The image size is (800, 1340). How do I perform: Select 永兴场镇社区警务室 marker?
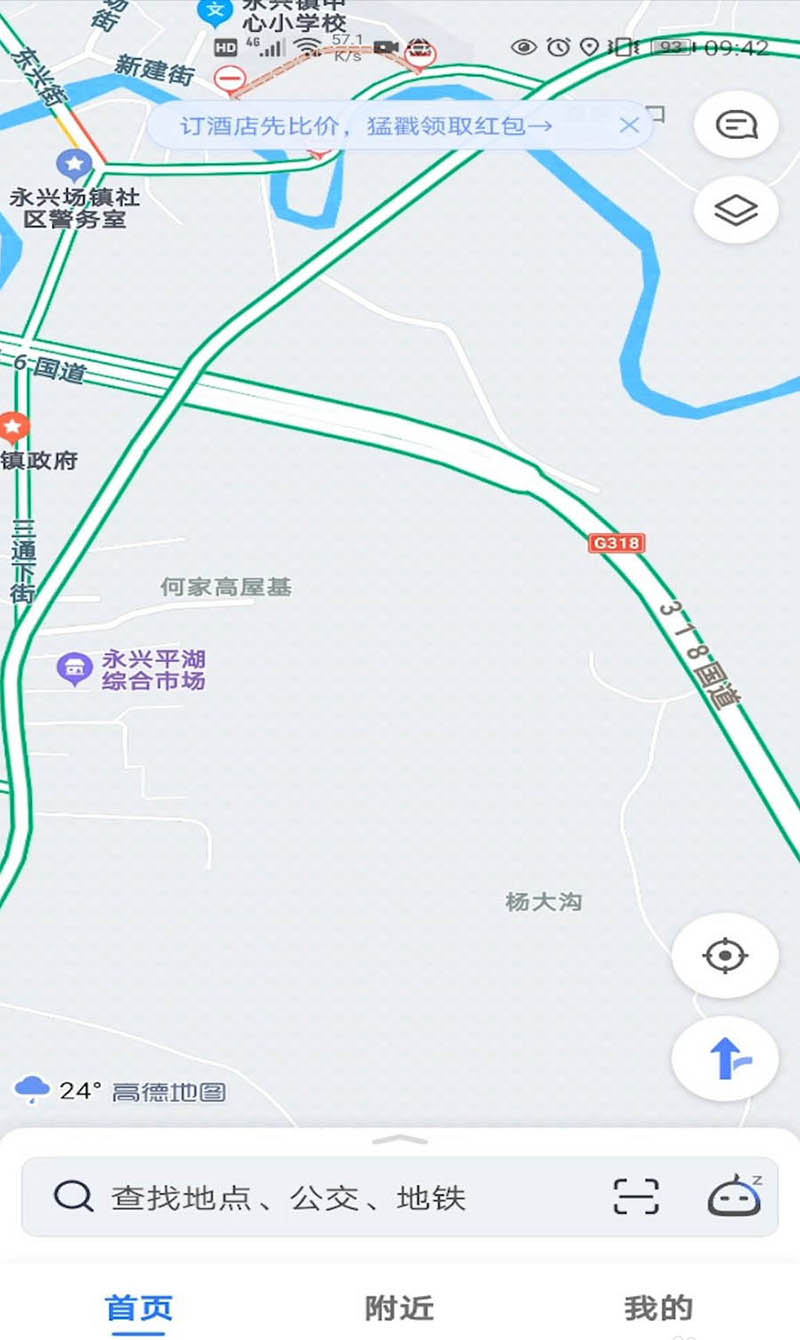[74, 164]
